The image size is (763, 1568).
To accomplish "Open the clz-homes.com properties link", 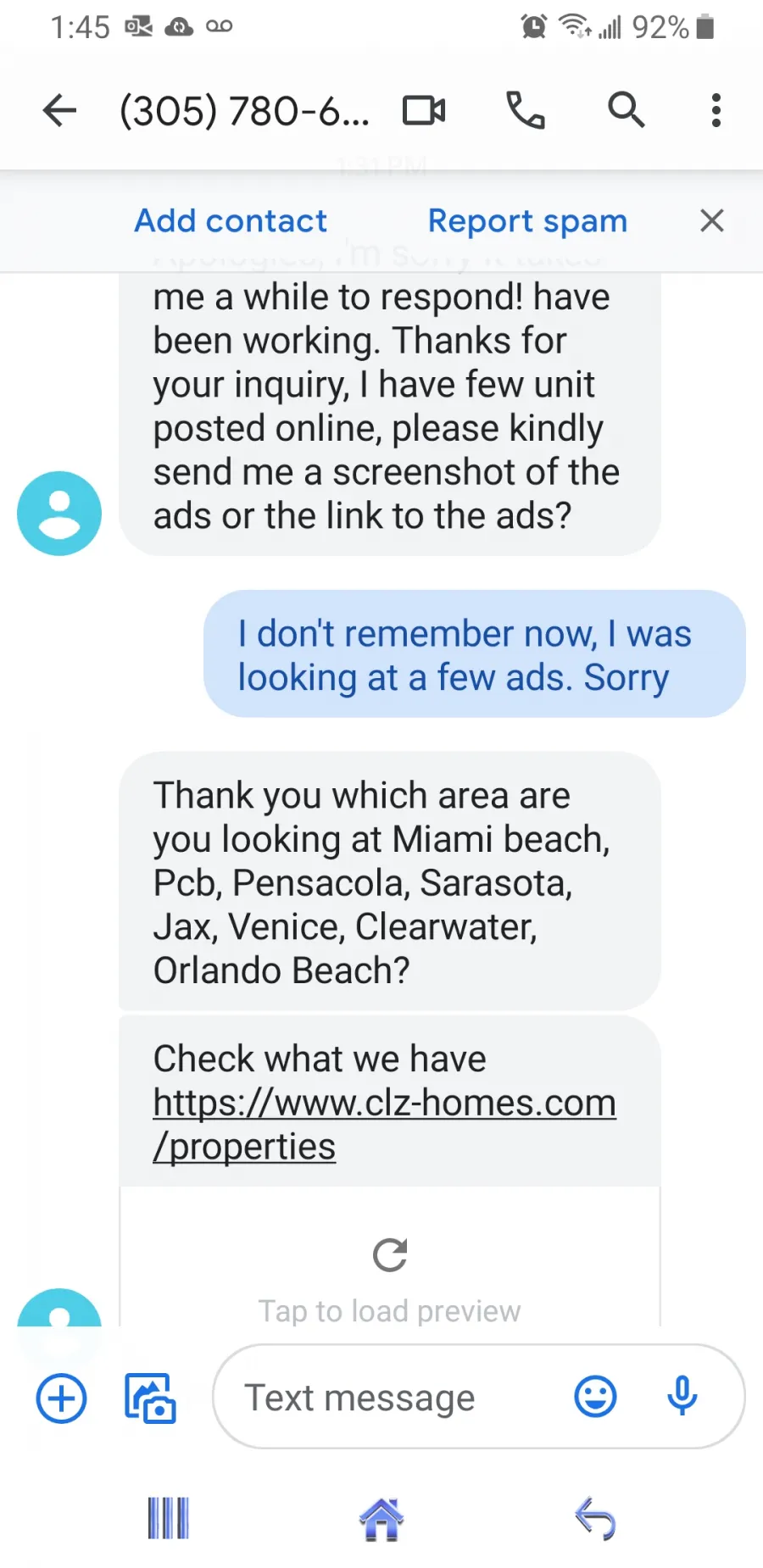I will point(384,1125).
